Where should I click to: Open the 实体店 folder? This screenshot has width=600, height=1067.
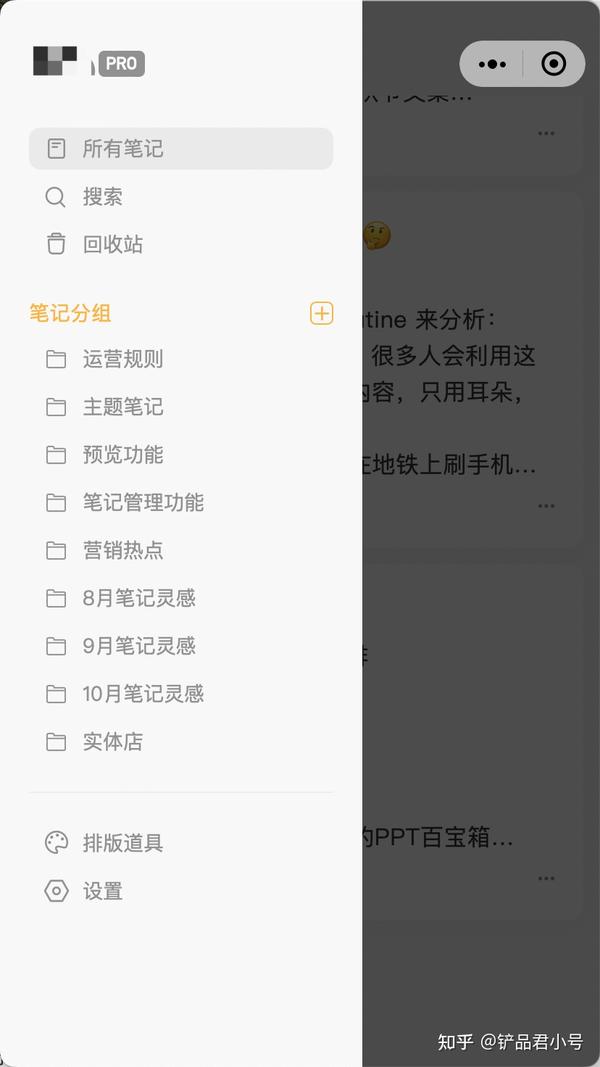[112, 742]
